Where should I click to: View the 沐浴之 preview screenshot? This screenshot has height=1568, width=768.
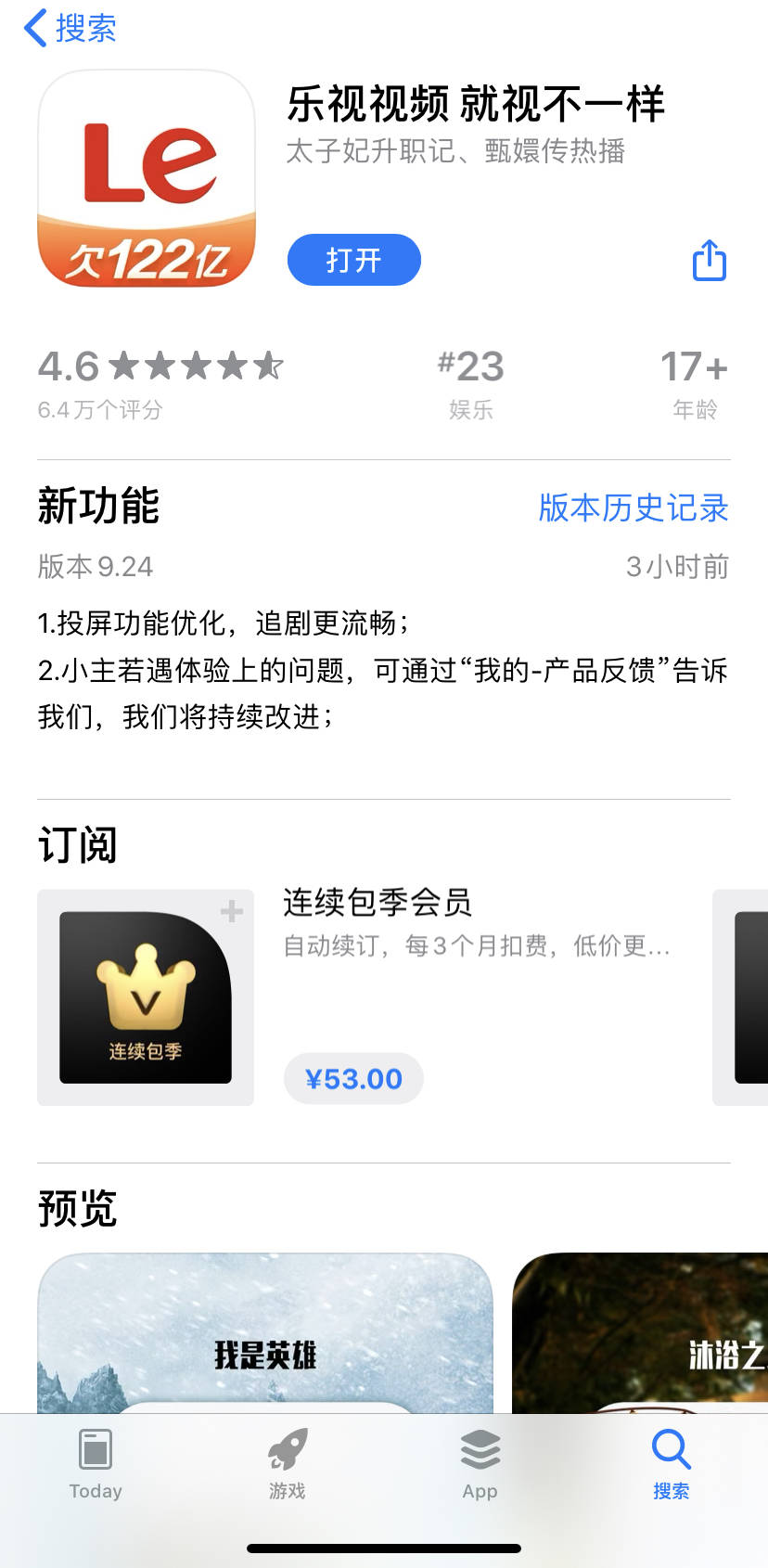click(x=640, y=1334)
